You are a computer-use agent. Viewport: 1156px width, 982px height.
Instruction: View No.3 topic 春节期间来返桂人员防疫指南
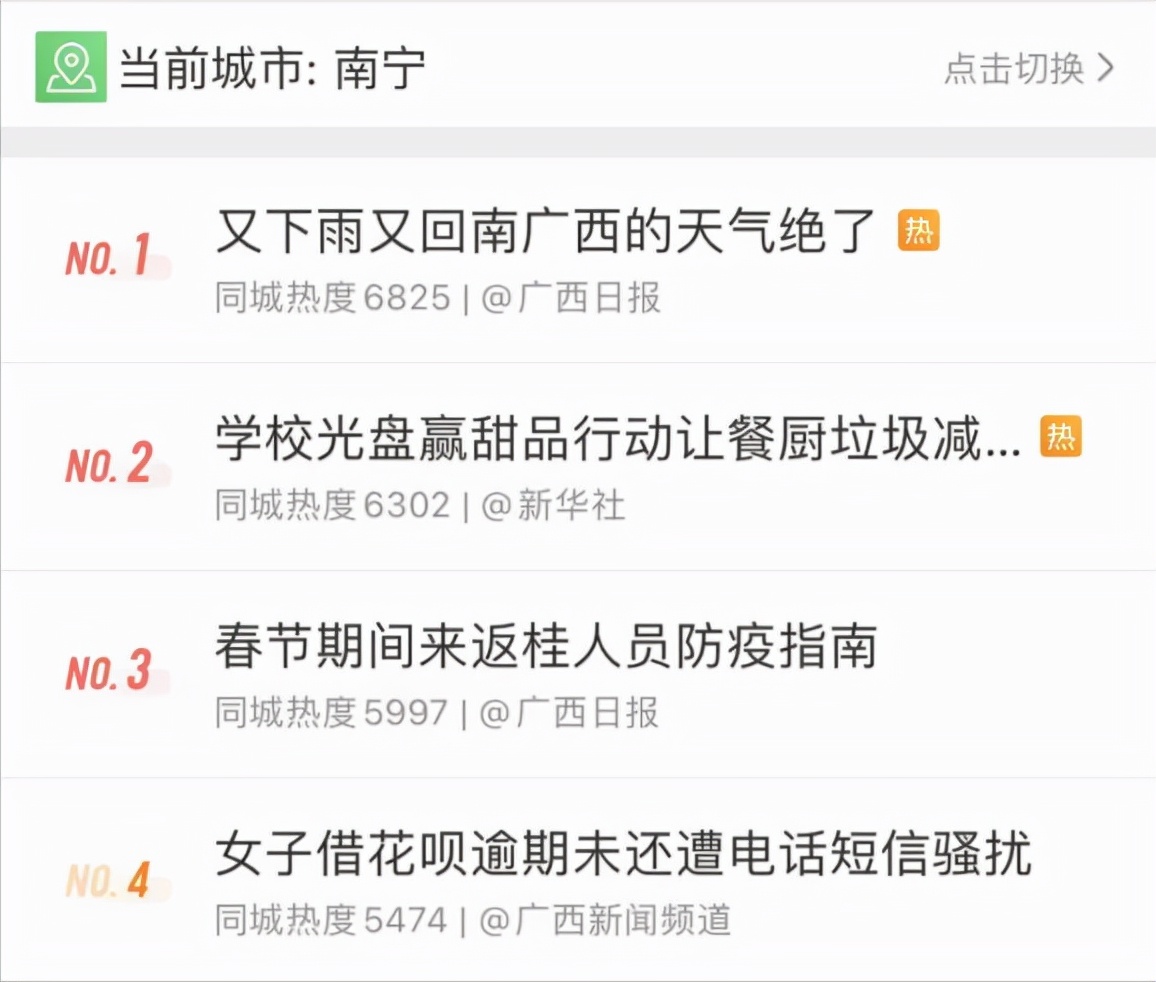546,647
